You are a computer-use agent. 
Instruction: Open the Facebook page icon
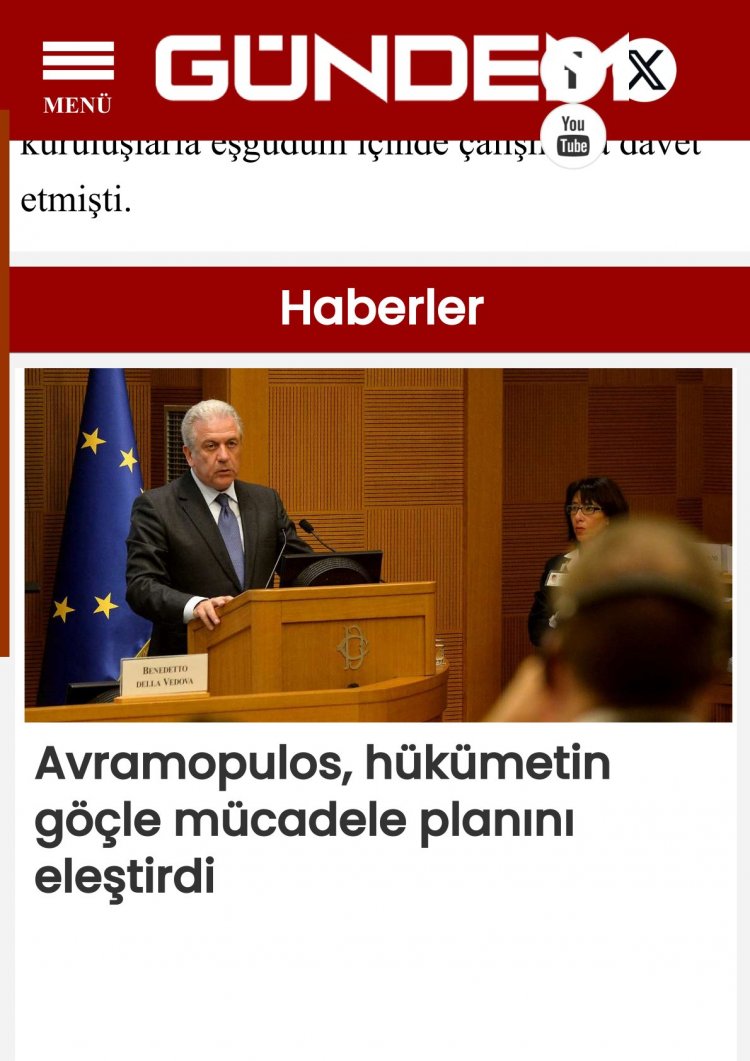572,71
